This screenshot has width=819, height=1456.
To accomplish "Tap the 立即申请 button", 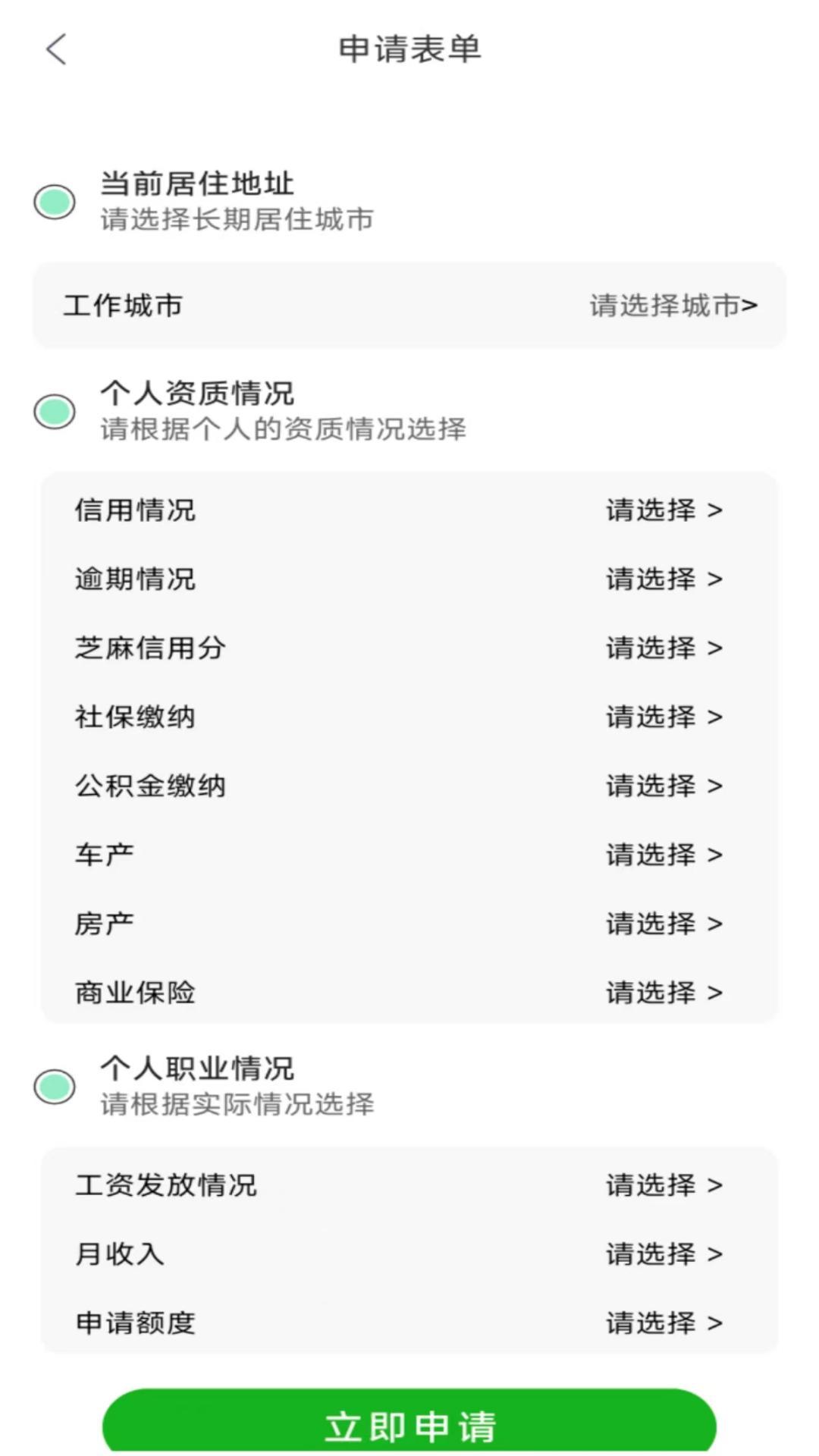I will [409, 1424].
